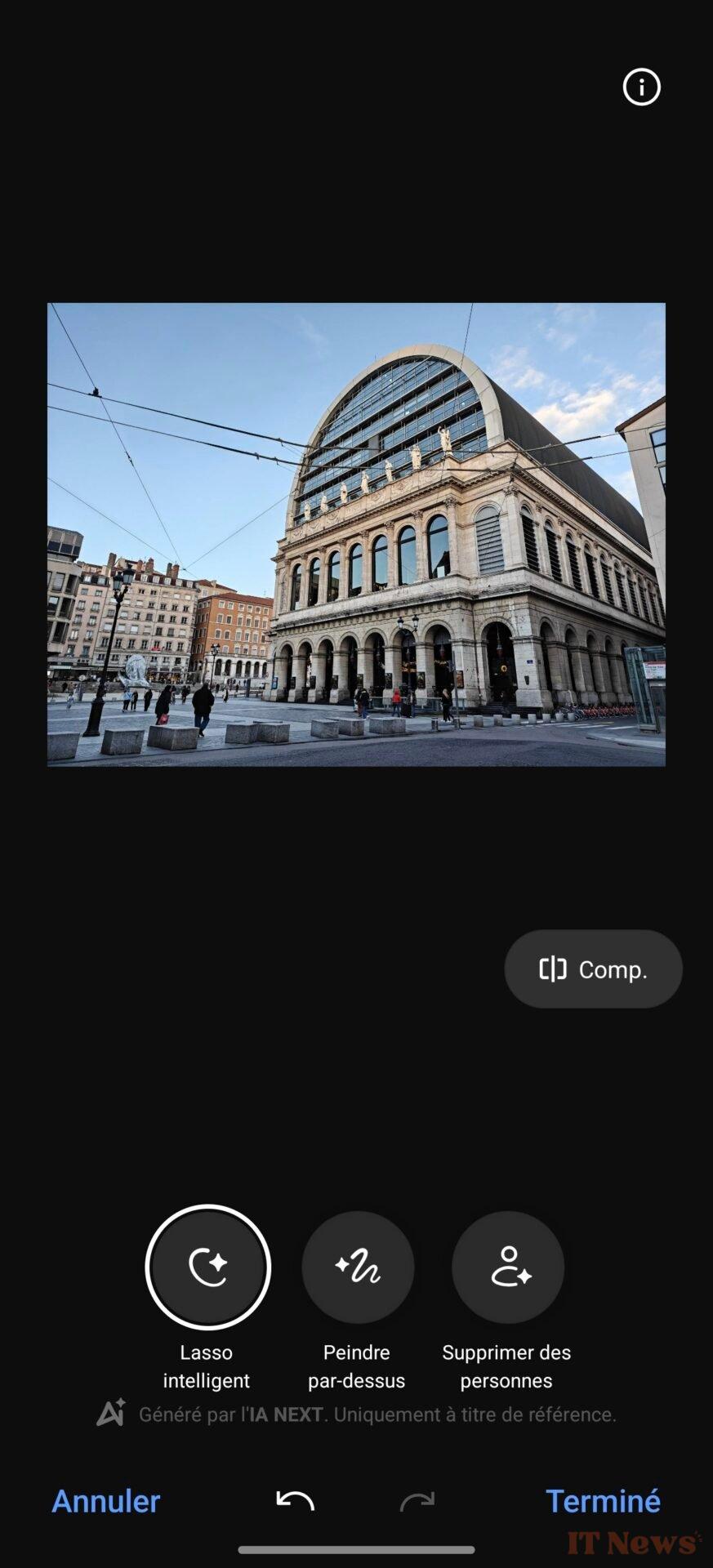This screenshot has width=713, height=1568.
Task: Redo the last undone edit
Action: [x=417, y=1500]
